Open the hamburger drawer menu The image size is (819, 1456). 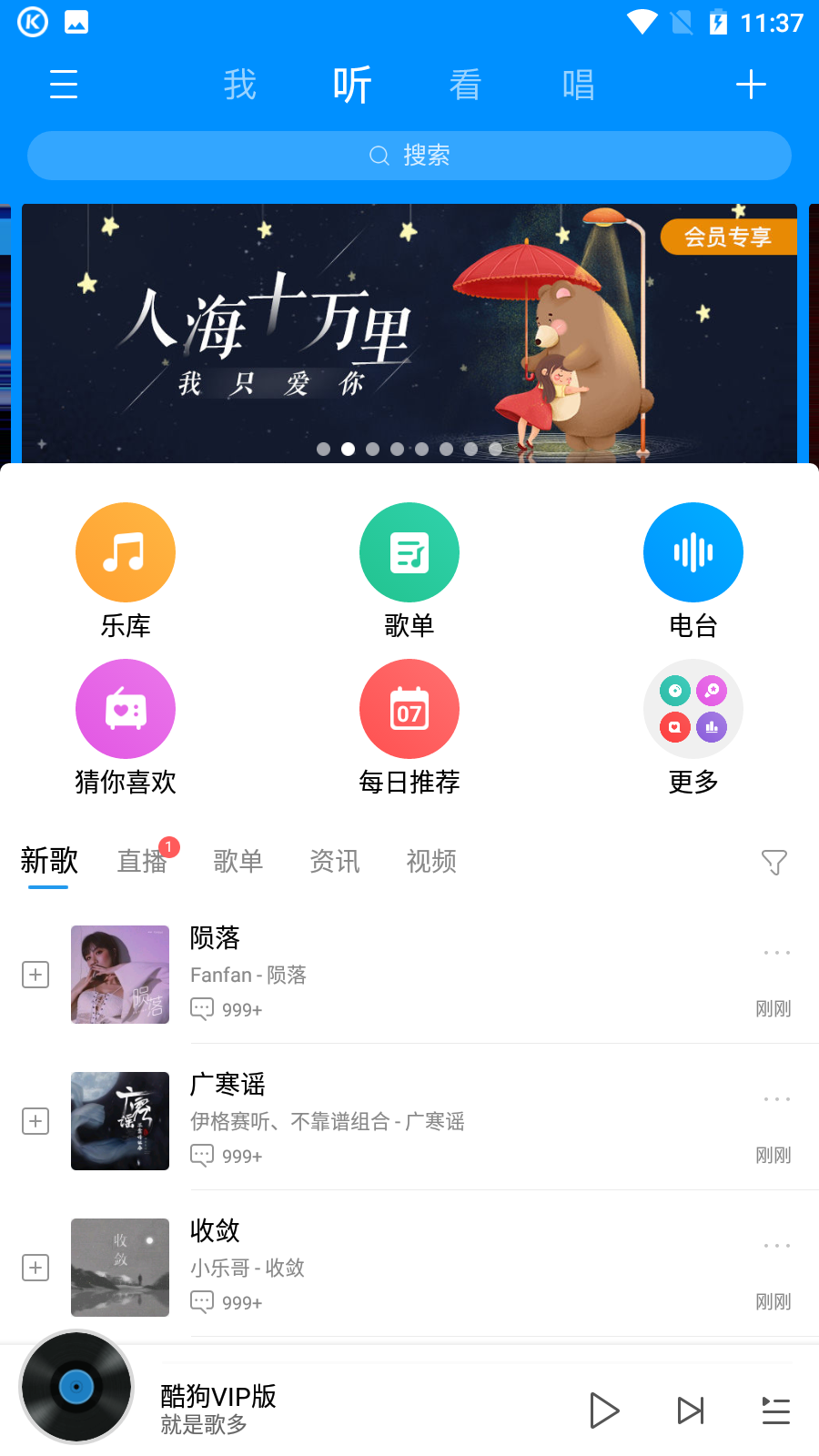coord(64,85)
